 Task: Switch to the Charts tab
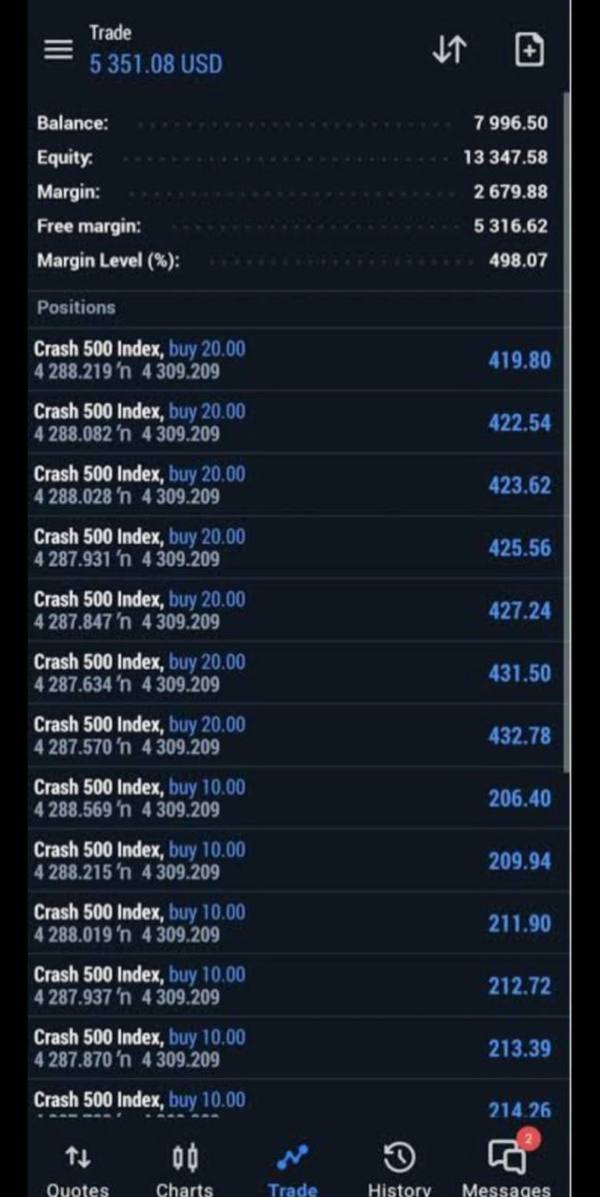click(185, 1169)
